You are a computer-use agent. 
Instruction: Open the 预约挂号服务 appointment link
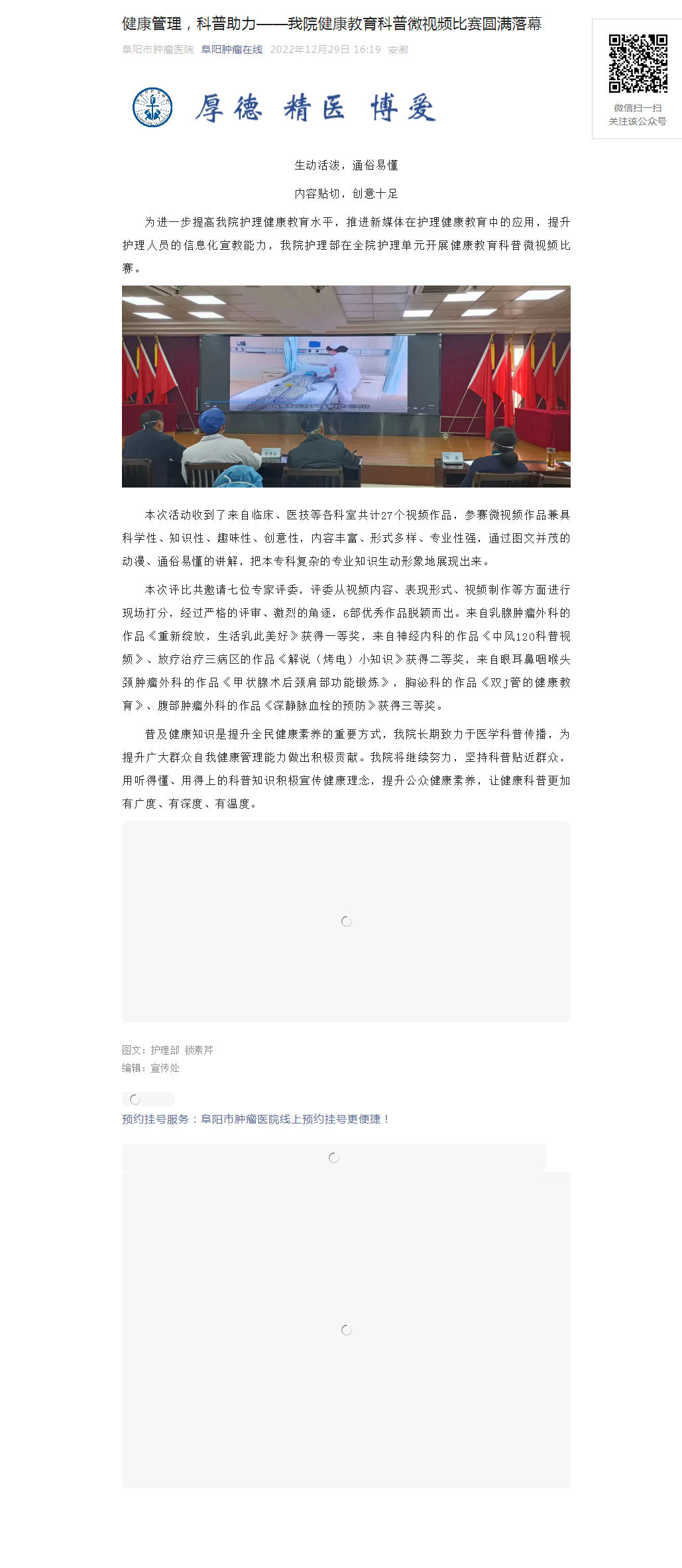[256, 1119]
